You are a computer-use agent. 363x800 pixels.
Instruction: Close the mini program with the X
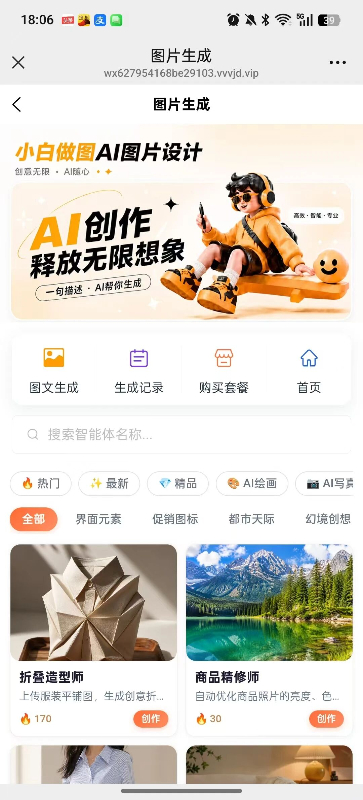(x=18, y=63)
